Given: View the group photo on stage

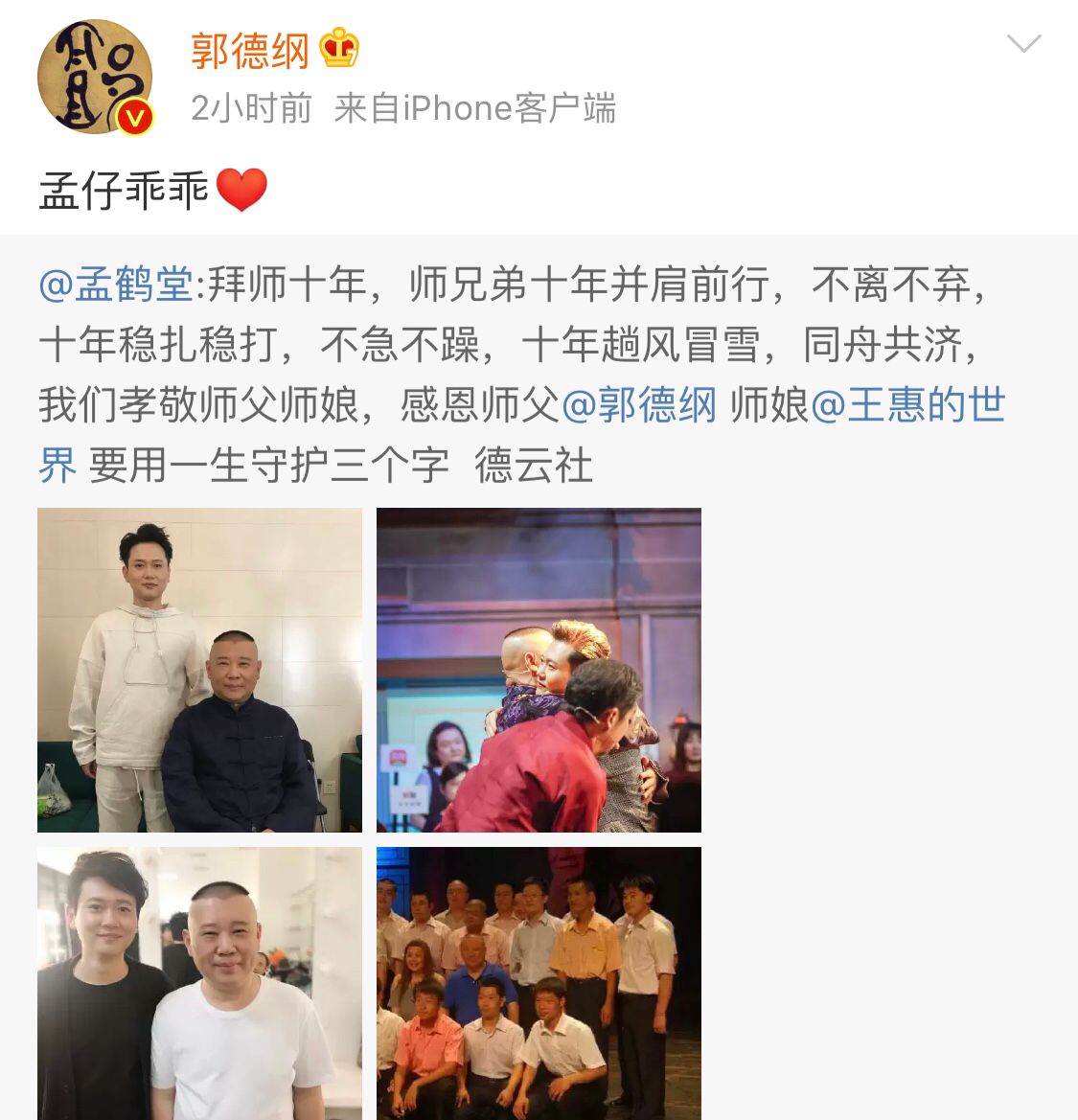Looking at the screenshot, I should click(x=539, y=983).
